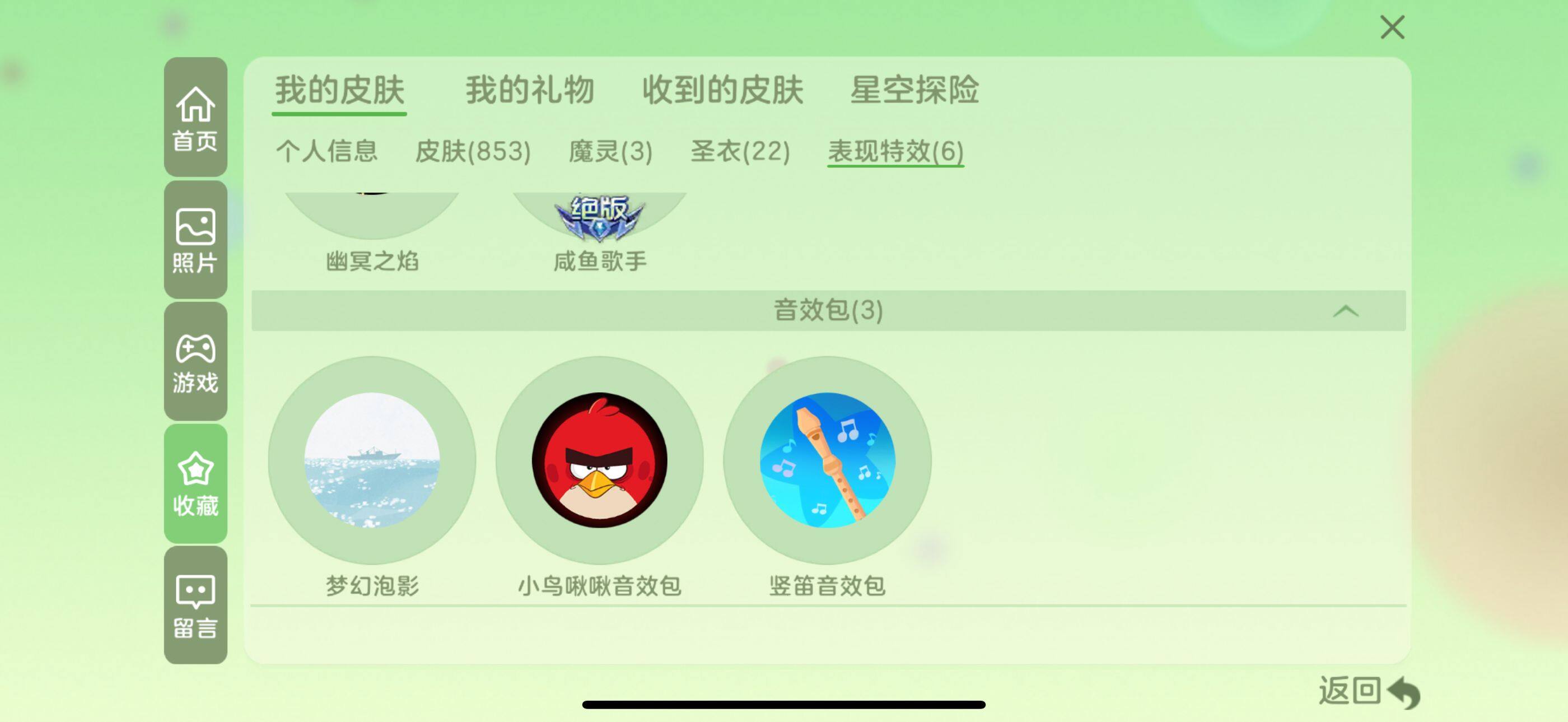Close the profile panel with the X
The image size is (1568, 722).
point(1392,28)
